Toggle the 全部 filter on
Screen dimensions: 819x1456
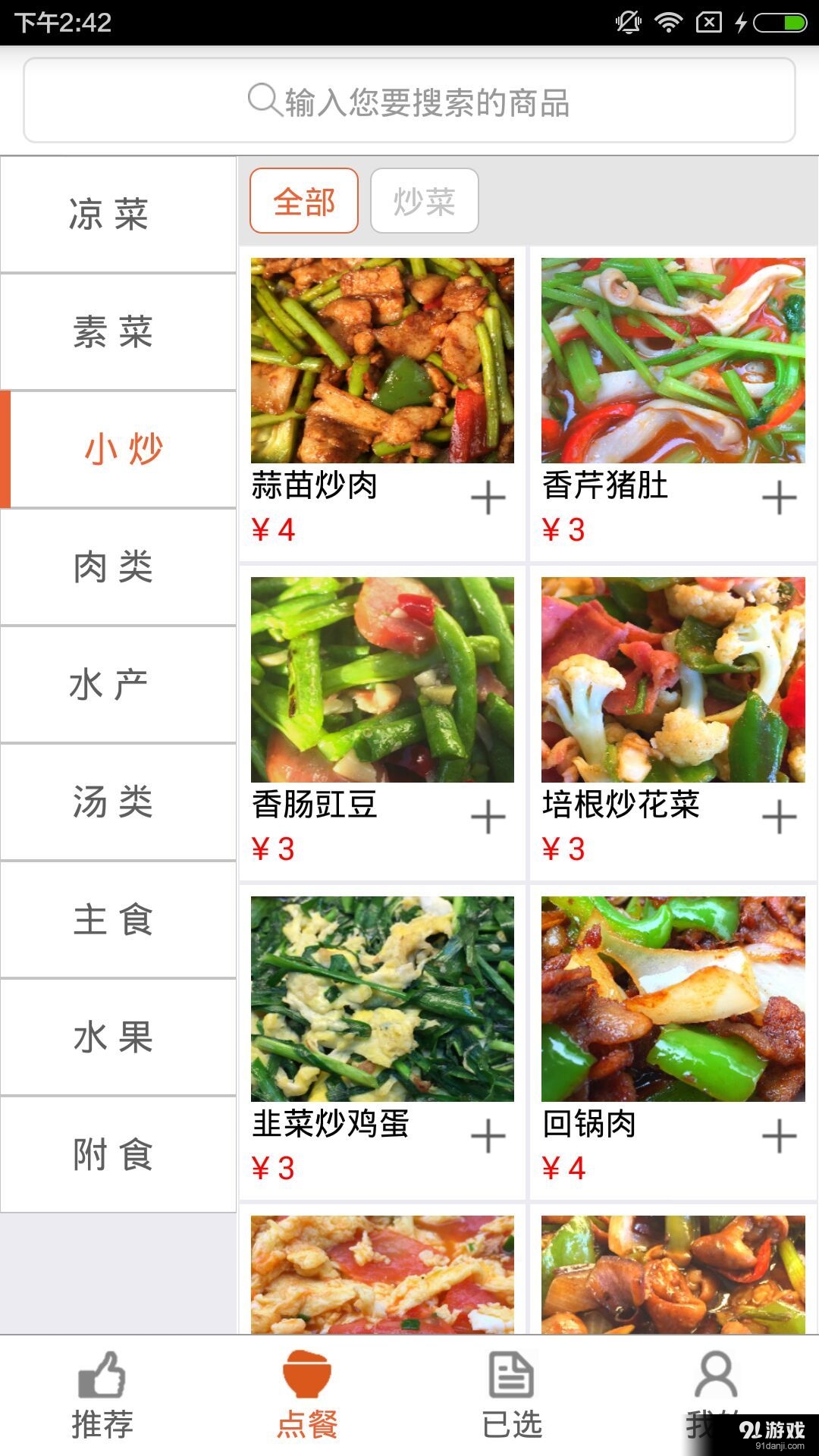pyautogui.click(x=303, y=199)
